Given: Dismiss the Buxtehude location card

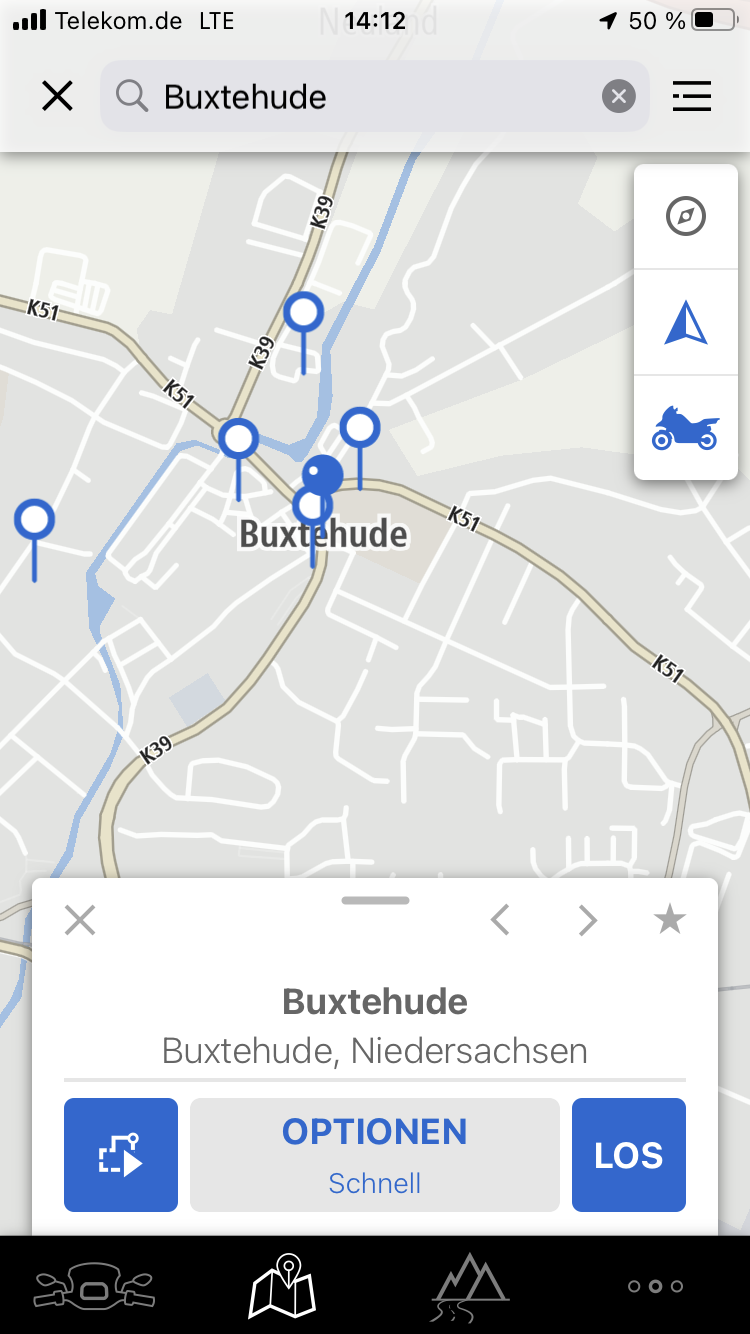Looking at the screenshot, I should (80, 920).
